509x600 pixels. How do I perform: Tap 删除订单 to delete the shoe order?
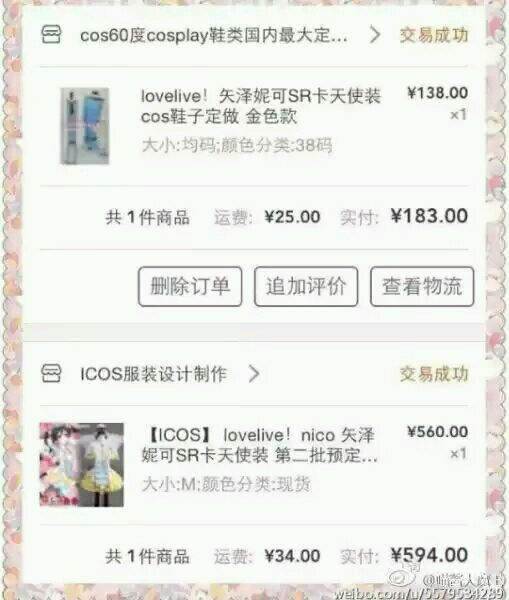pyautogui.click(x=190, y=286)
